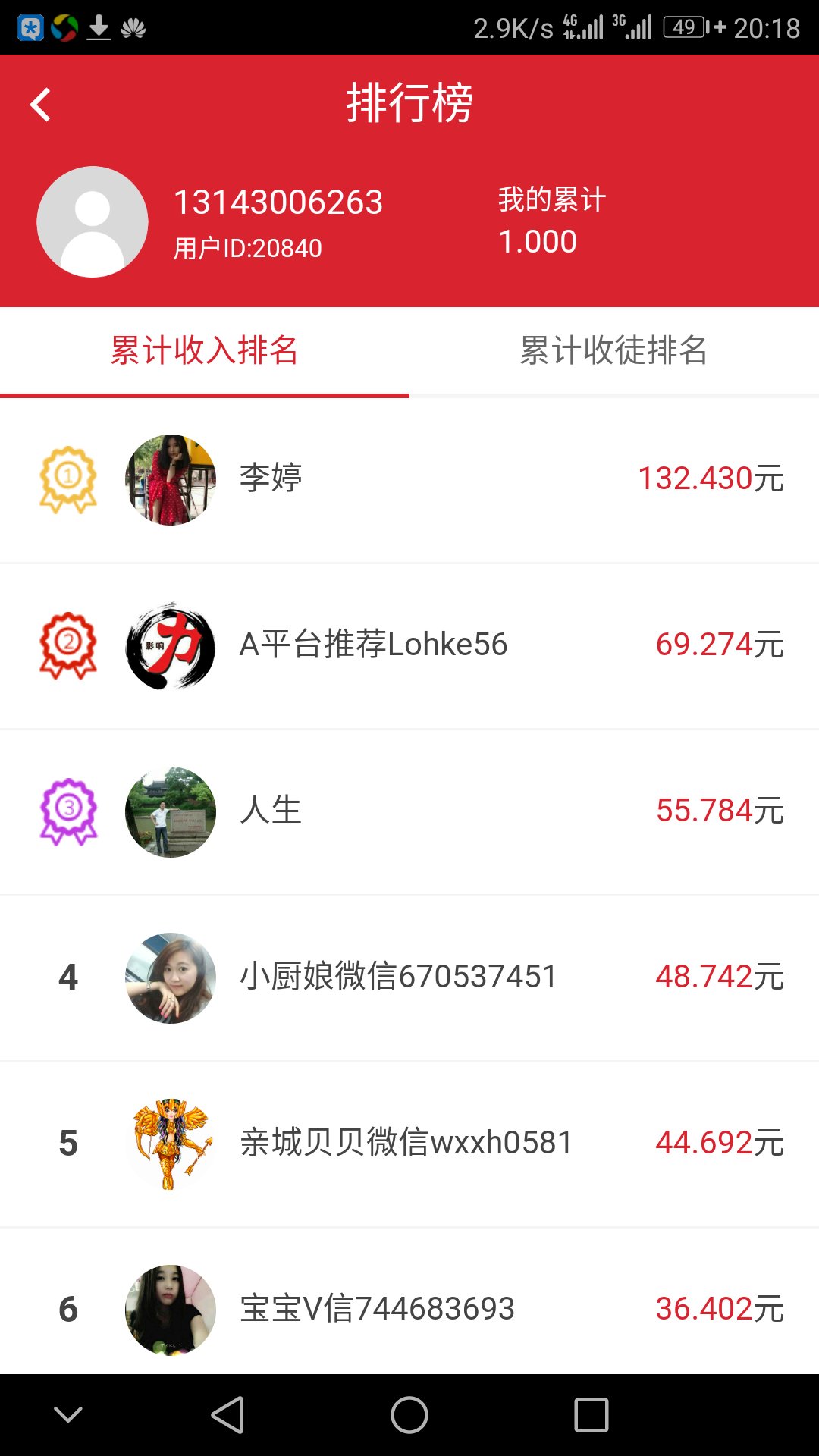Tap 人生's avatar photo
This screenshot has height=1456, width=819.
pos(170,811)
